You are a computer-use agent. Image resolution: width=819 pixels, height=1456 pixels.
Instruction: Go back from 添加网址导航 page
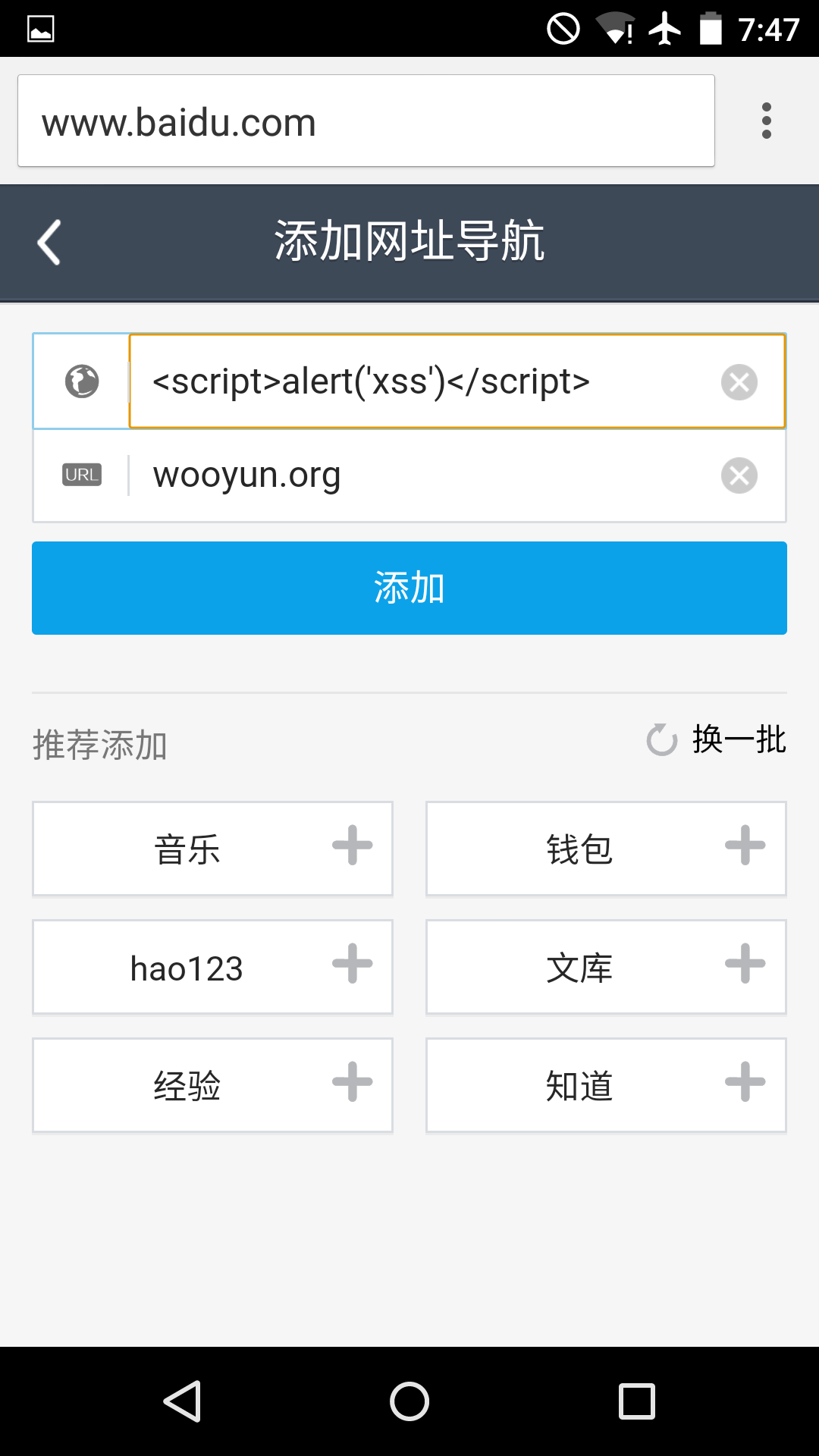(49, 243)
